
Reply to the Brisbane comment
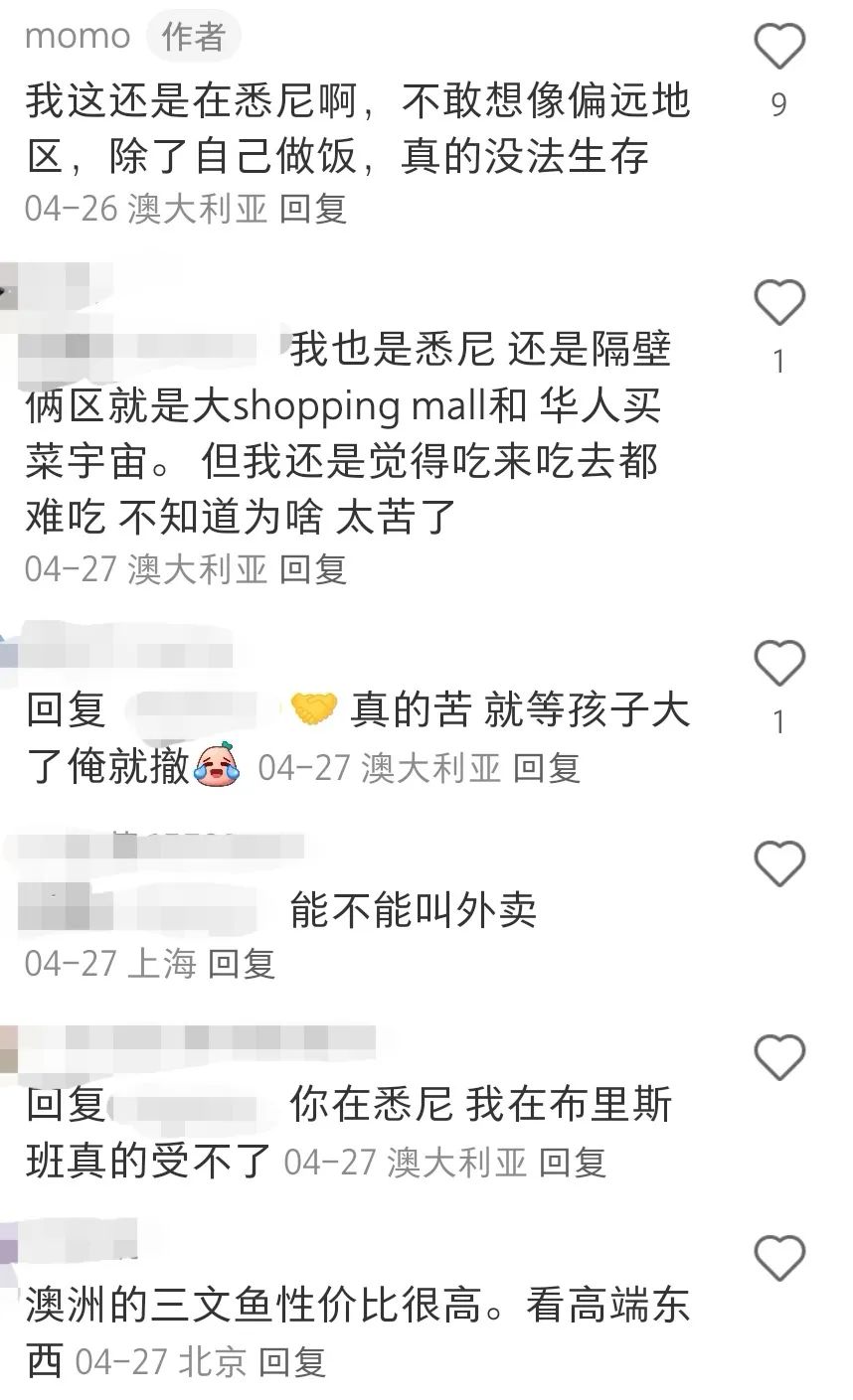pos(573,1161)
